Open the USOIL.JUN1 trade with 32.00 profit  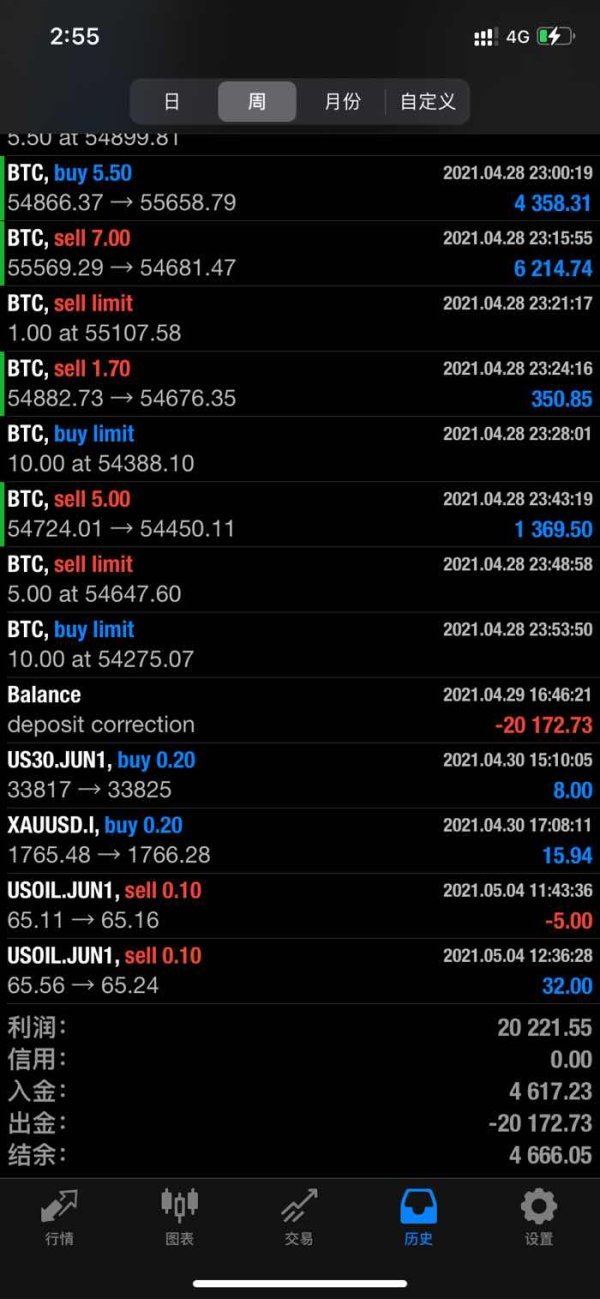coord(300,970)
